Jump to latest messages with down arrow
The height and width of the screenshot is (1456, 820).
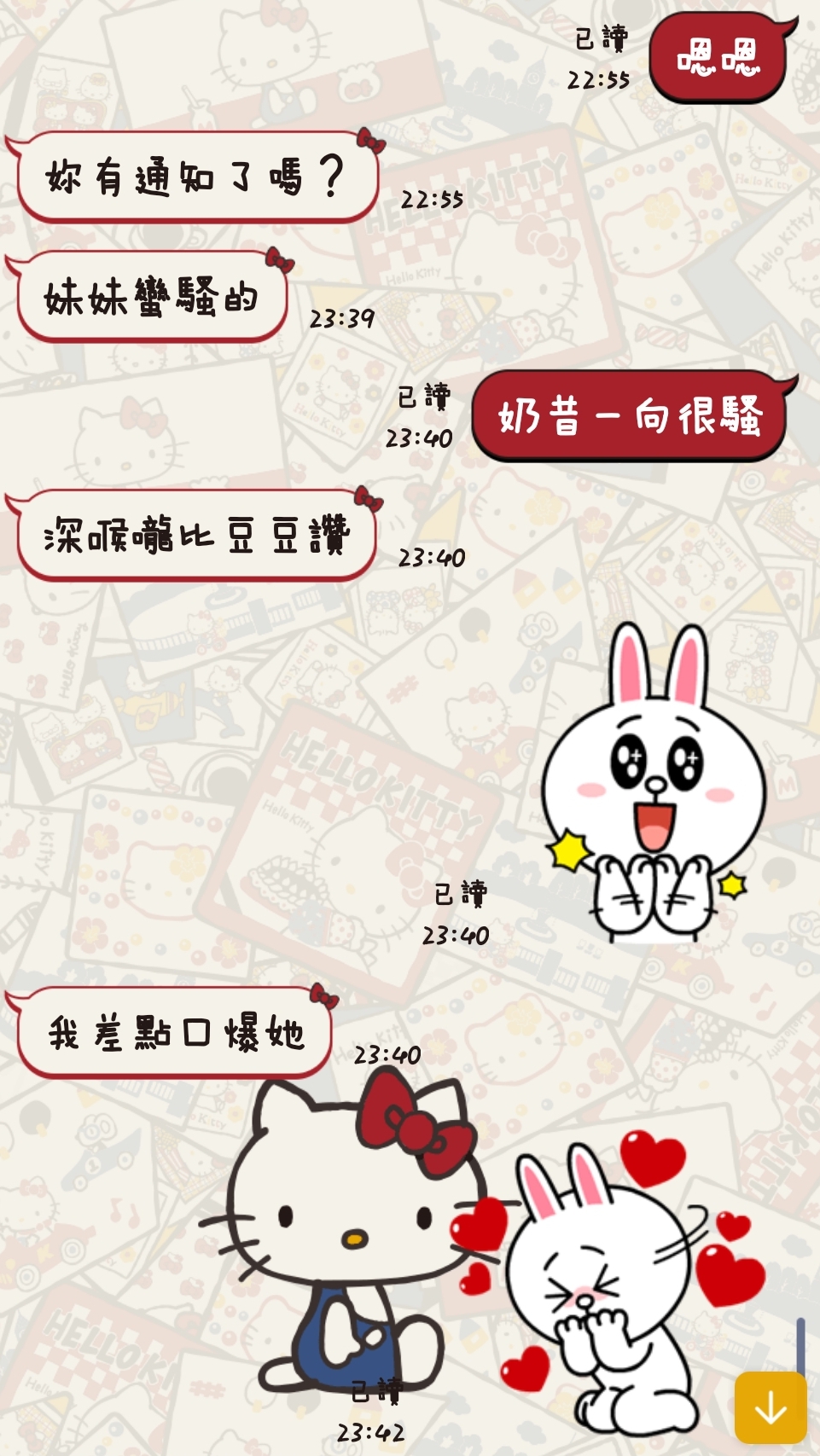click(770, 1407)
